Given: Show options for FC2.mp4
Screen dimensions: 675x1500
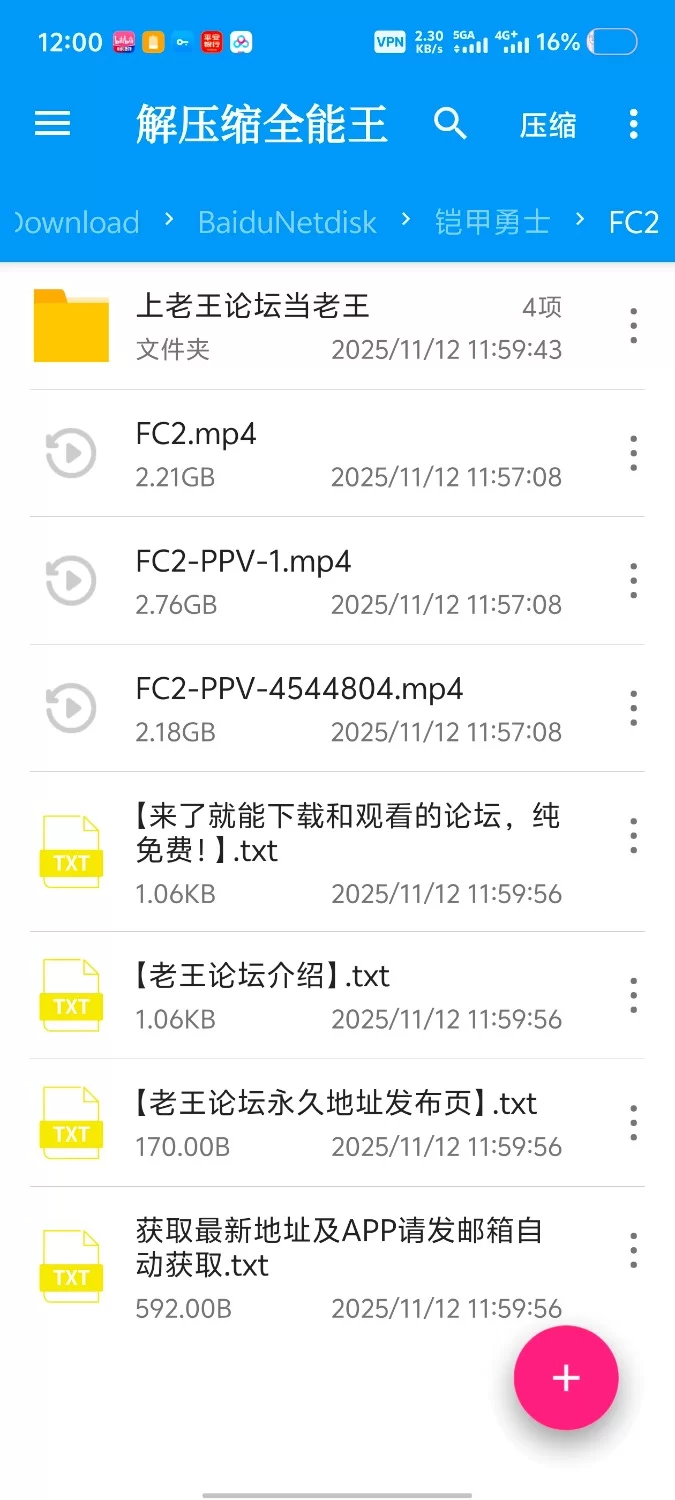Looking at the screenshot, I should click(633, 453).
